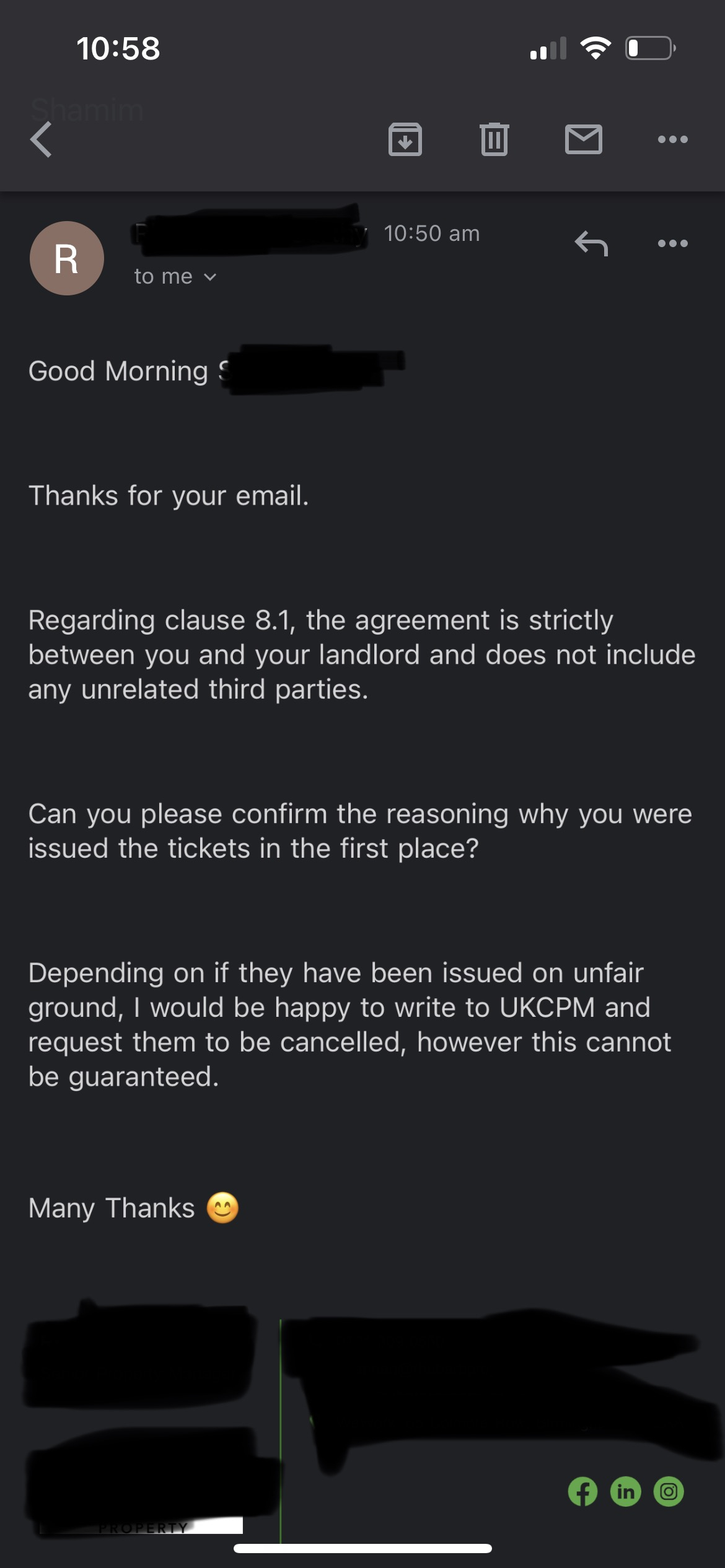725x1568 pixels.
Task: Delete this email with trash icon
Action: pos(494,139)
